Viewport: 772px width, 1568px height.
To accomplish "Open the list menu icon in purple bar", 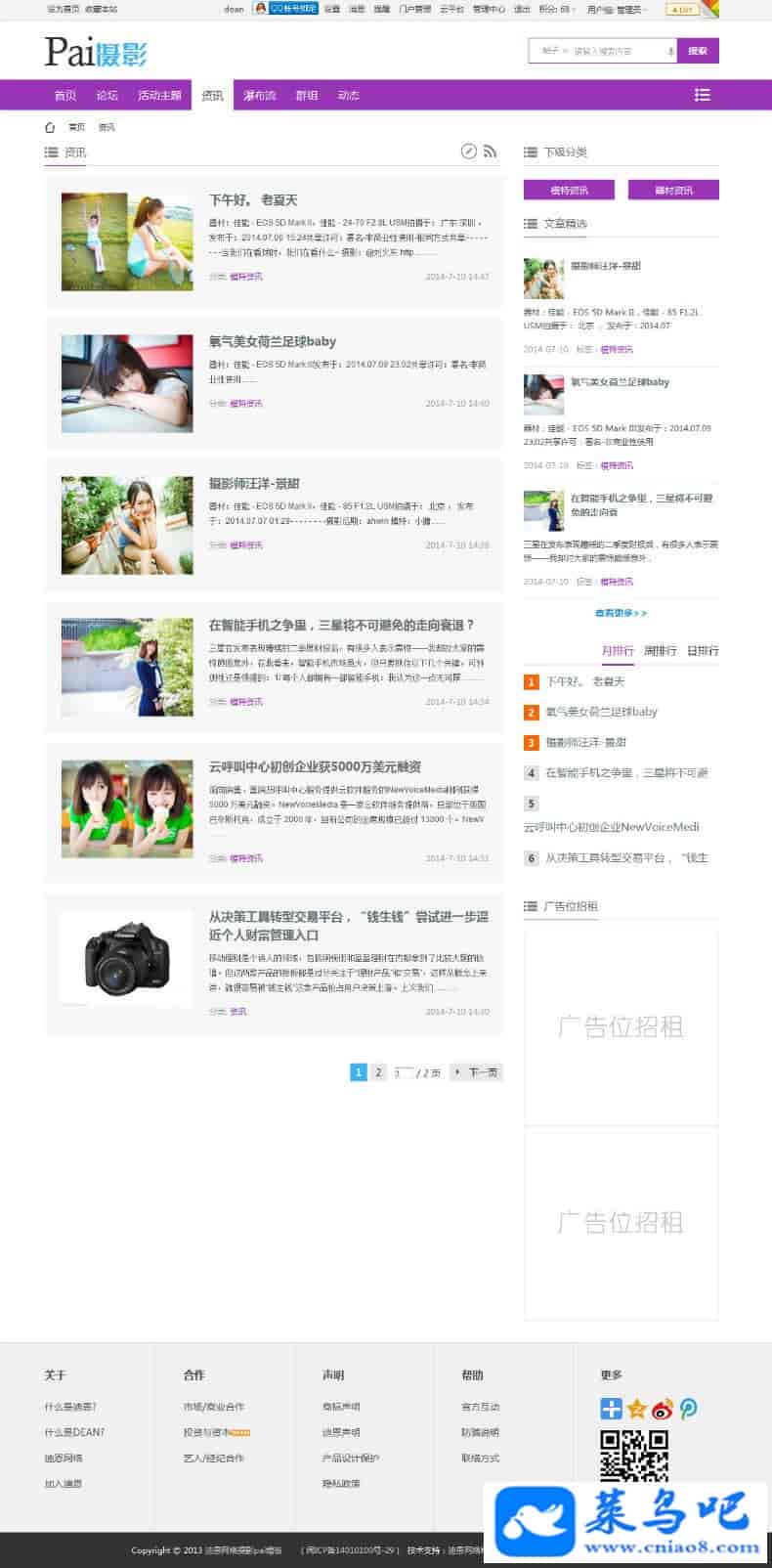I will tap(702, 95).
